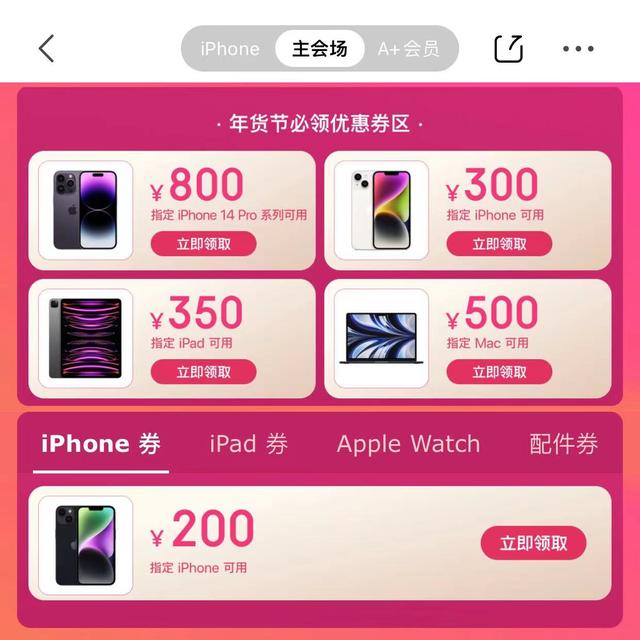Select the iPhone 券 tab

101,444
